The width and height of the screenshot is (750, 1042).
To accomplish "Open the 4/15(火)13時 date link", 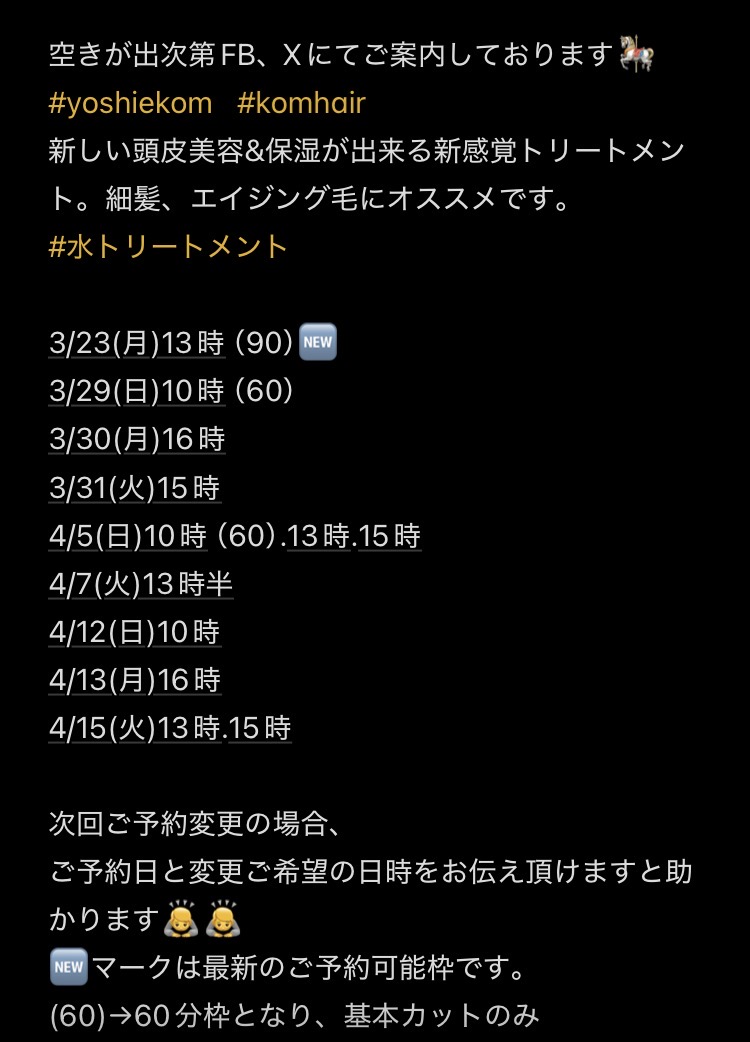I will pyautogui.click(x=133, y=728).
